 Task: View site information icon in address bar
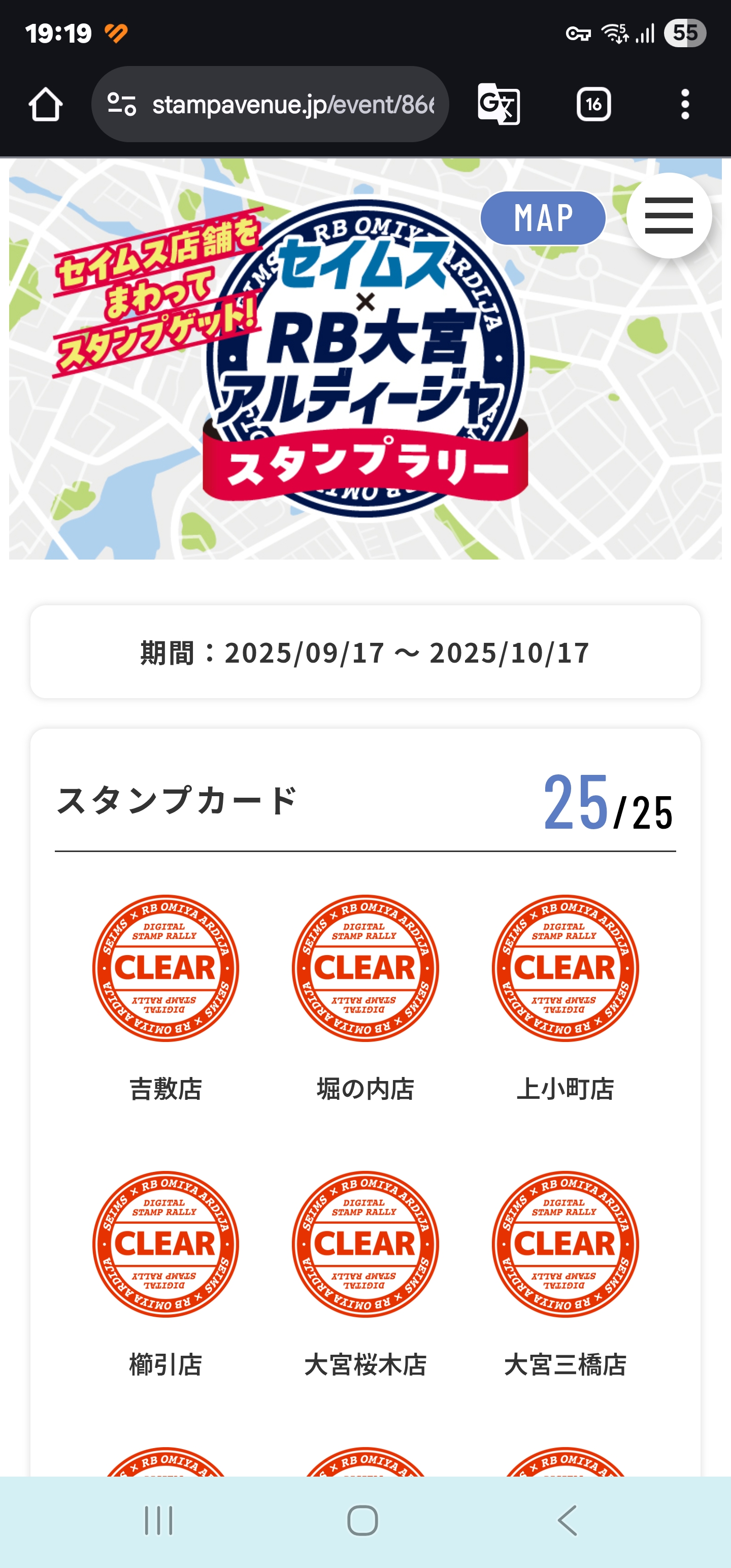tap(121, 105)
